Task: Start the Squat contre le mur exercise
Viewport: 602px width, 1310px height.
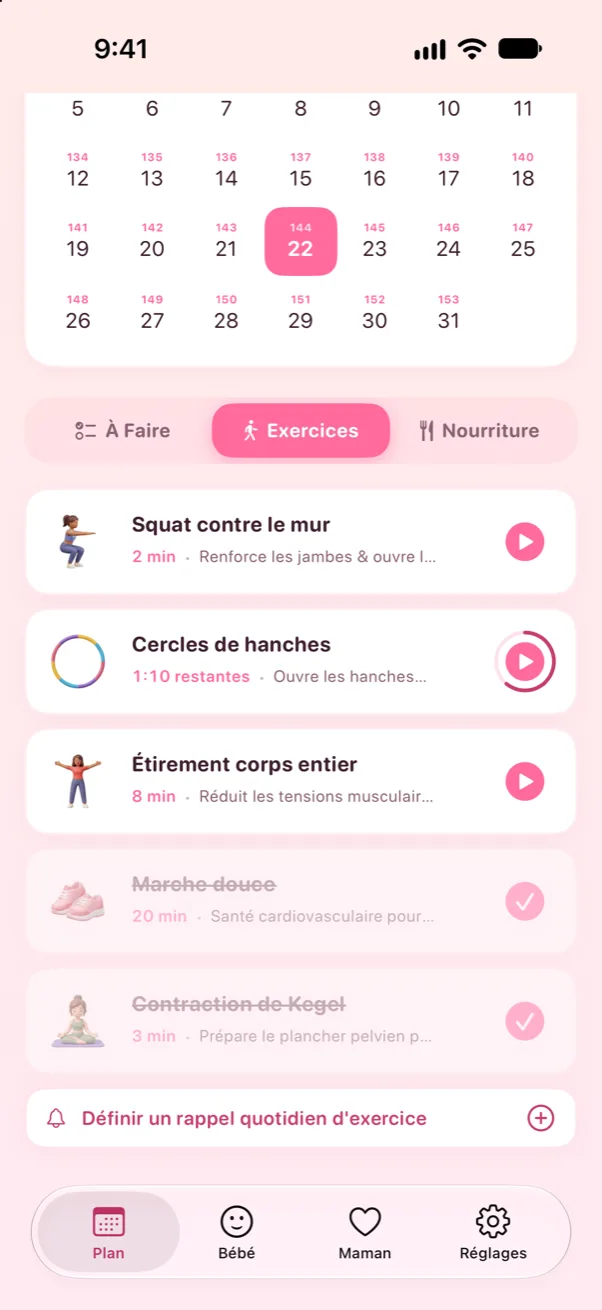Action: coord(525,542)
